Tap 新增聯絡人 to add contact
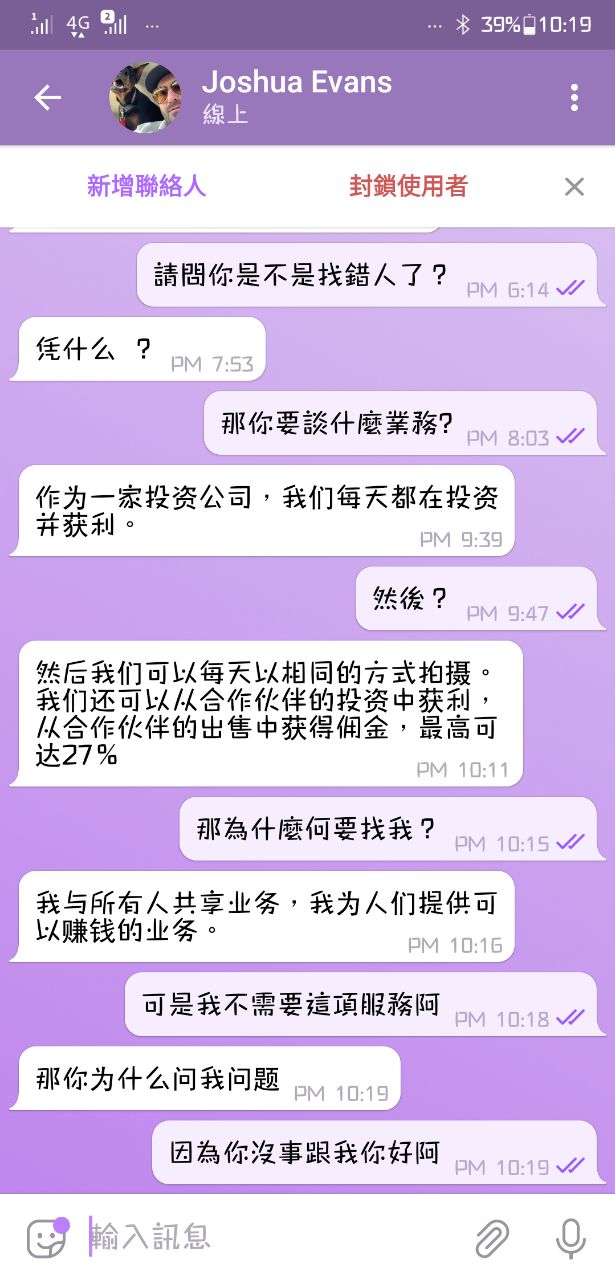The width and height of the screenshot is (615, 1280). tap(146, 186)
